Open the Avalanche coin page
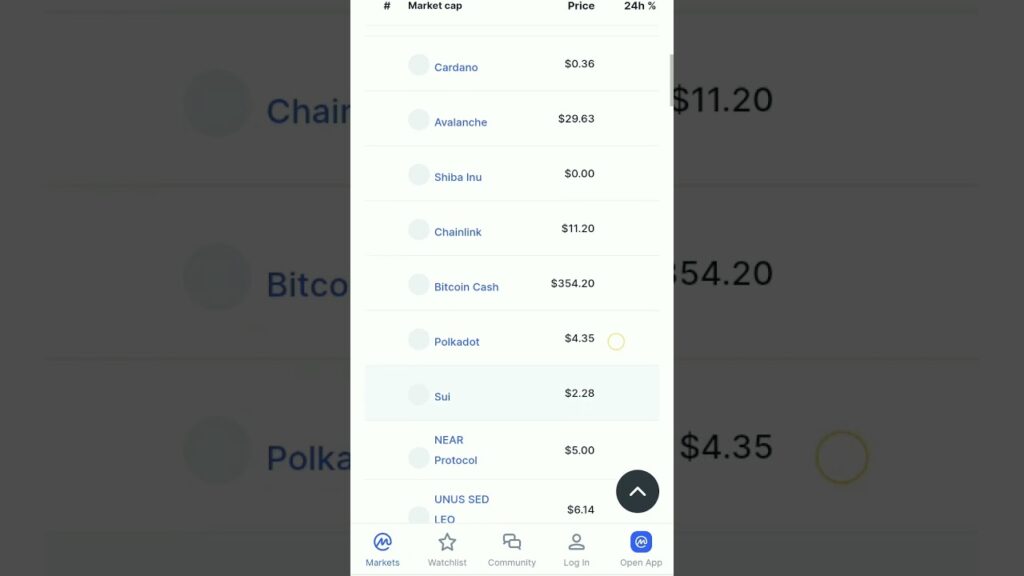 [460, 122]
